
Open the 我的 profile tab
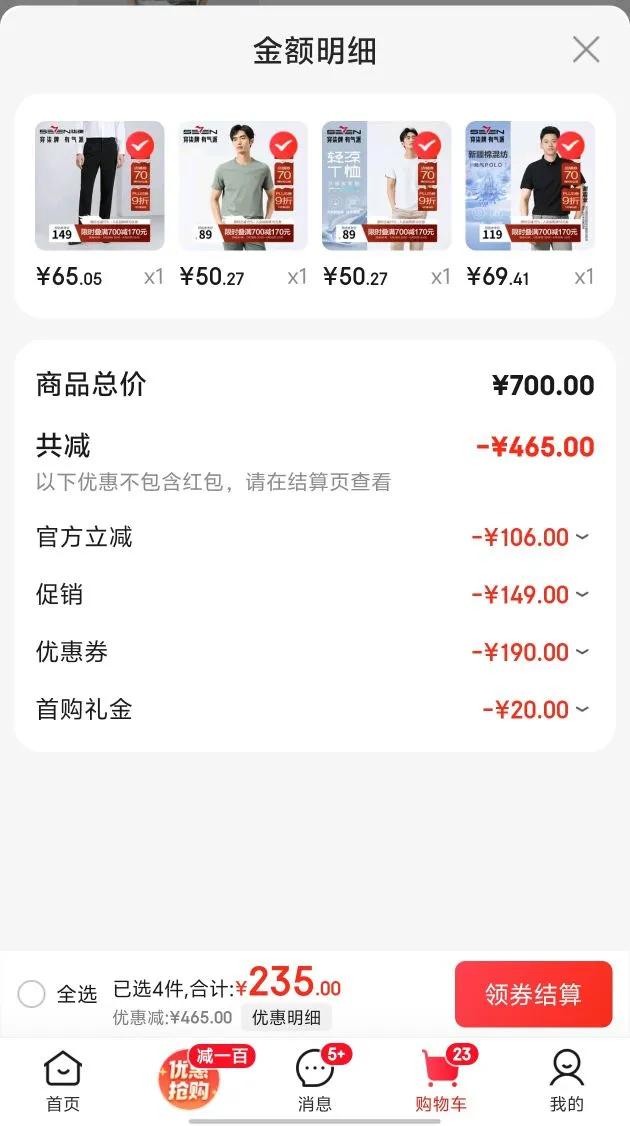pyautogui.click(x=566, y=1081)
